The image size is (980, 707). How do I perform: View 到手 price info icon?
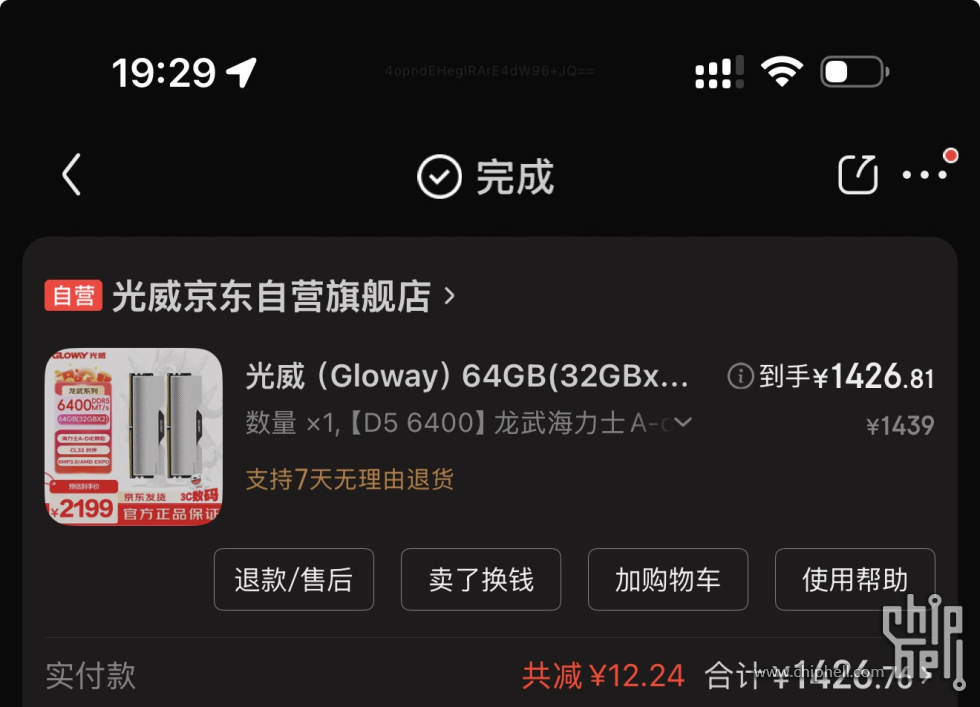pos(740,376)
